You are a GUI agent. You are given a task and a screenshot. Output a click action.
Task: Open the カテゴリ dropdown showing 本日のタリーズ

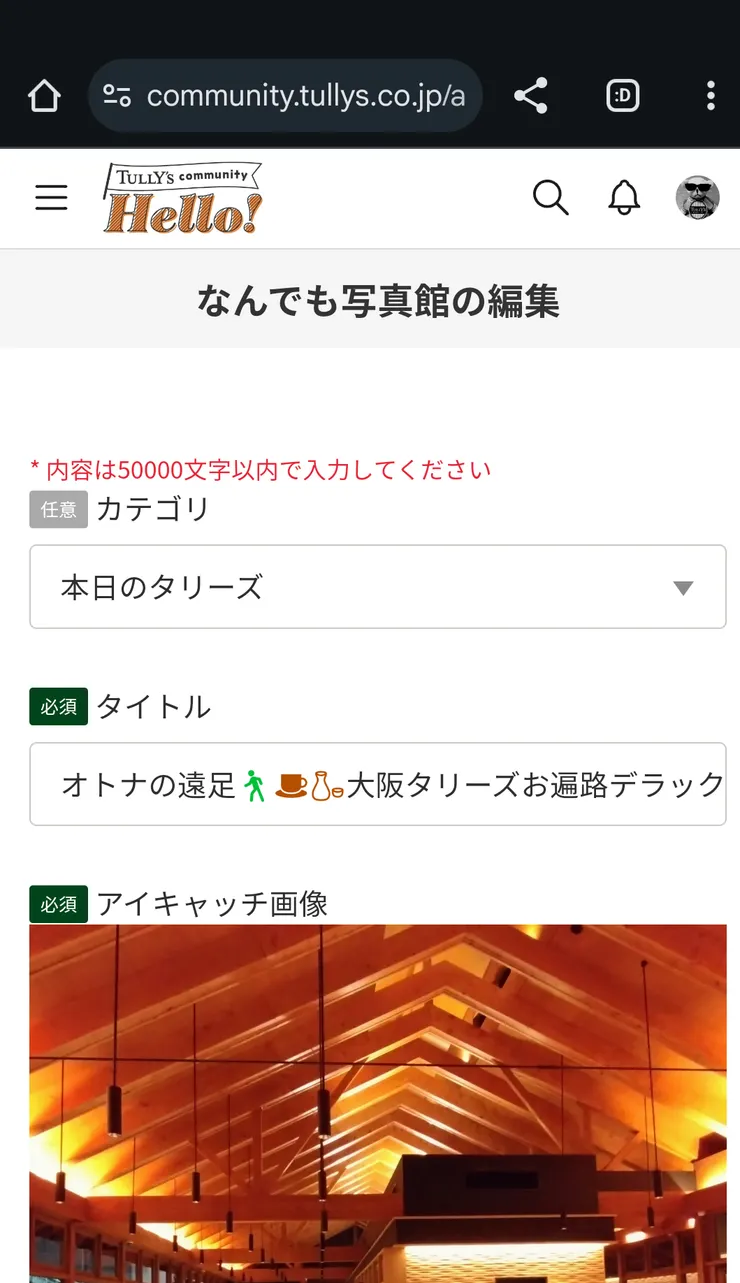tap(378, 587)
